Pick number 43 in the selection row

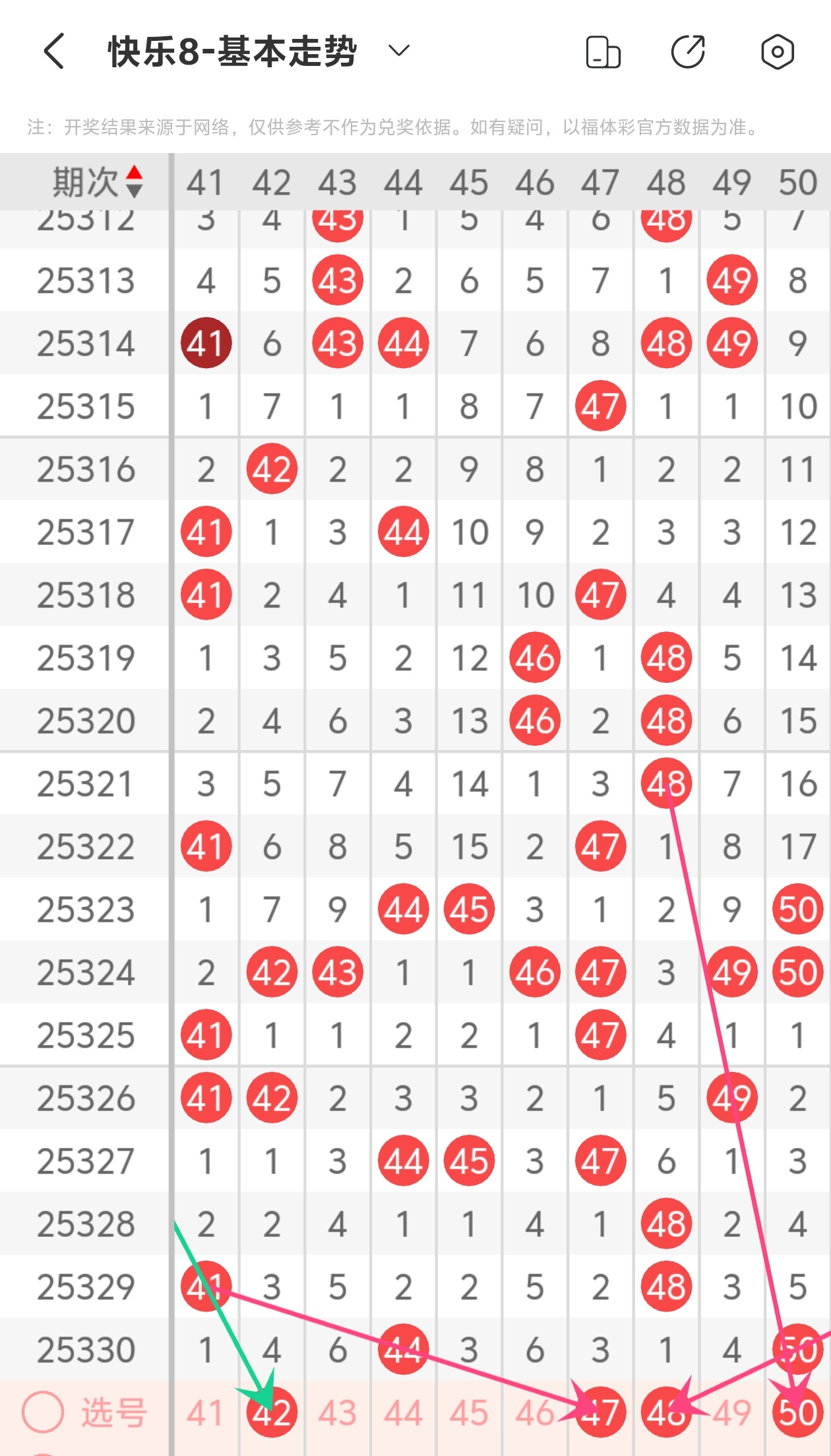[x=338, y=1413]
